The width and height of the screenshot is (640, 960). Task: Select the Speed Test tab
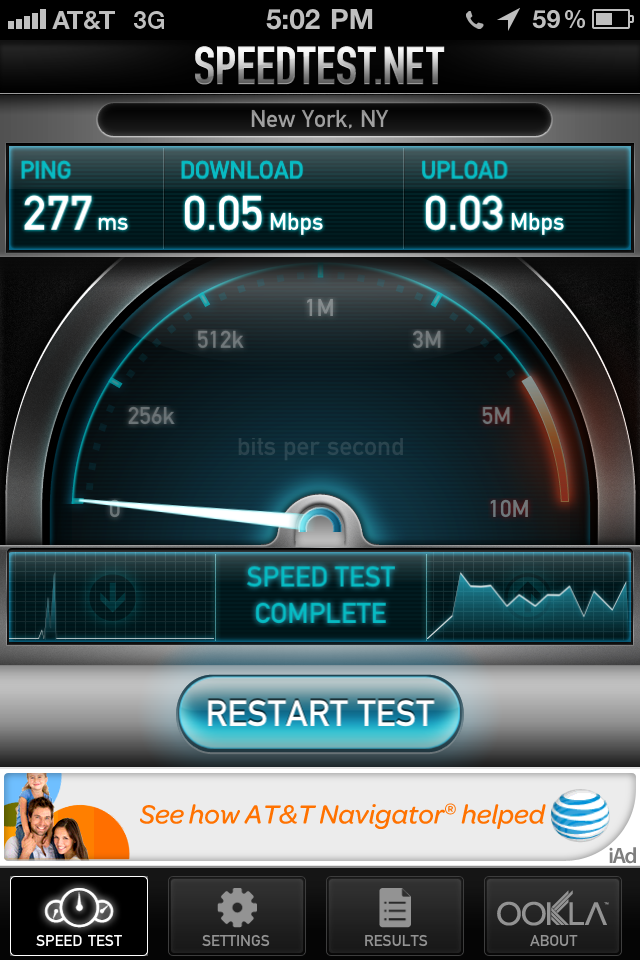click(79, 916)
